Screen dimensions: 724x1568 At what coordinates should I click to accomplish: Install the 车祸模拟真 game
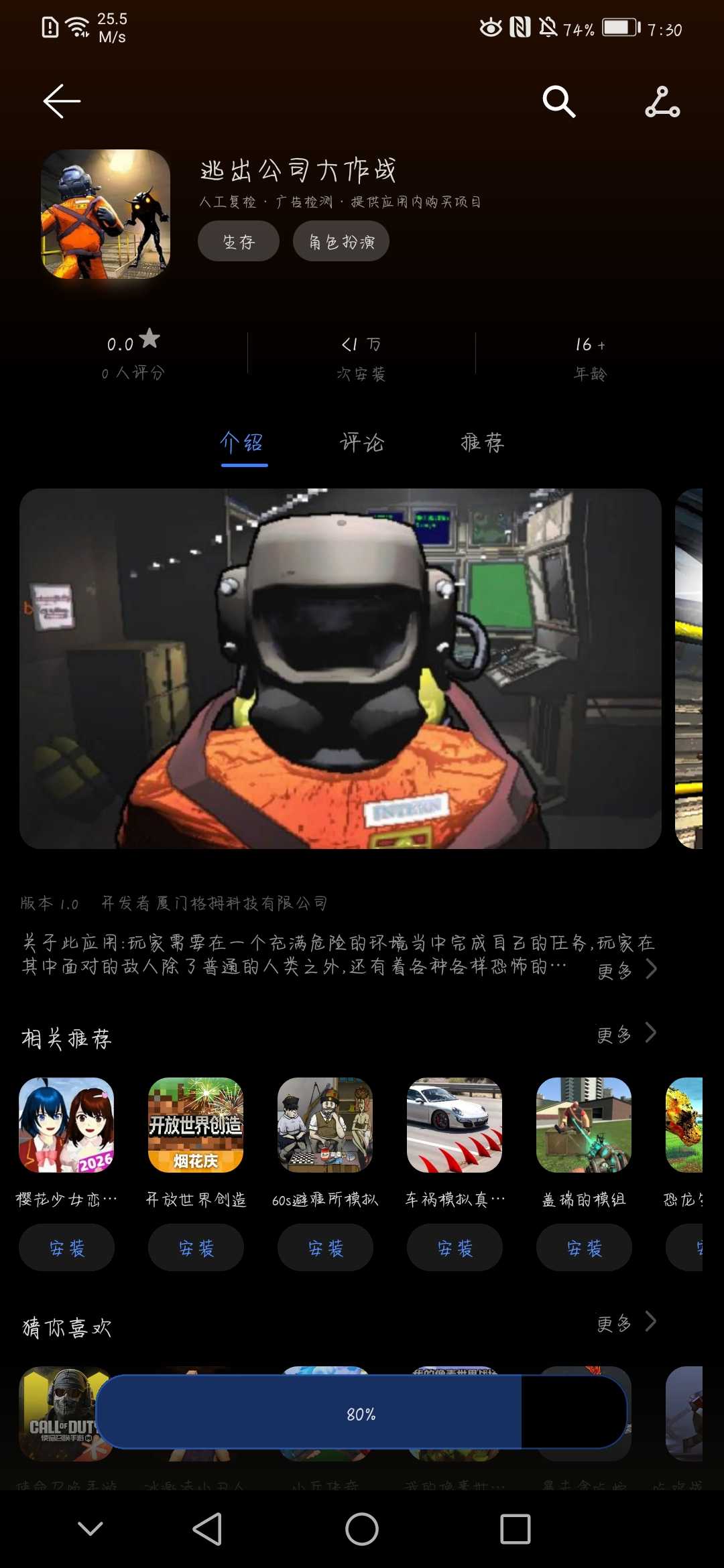(455, 1248)
